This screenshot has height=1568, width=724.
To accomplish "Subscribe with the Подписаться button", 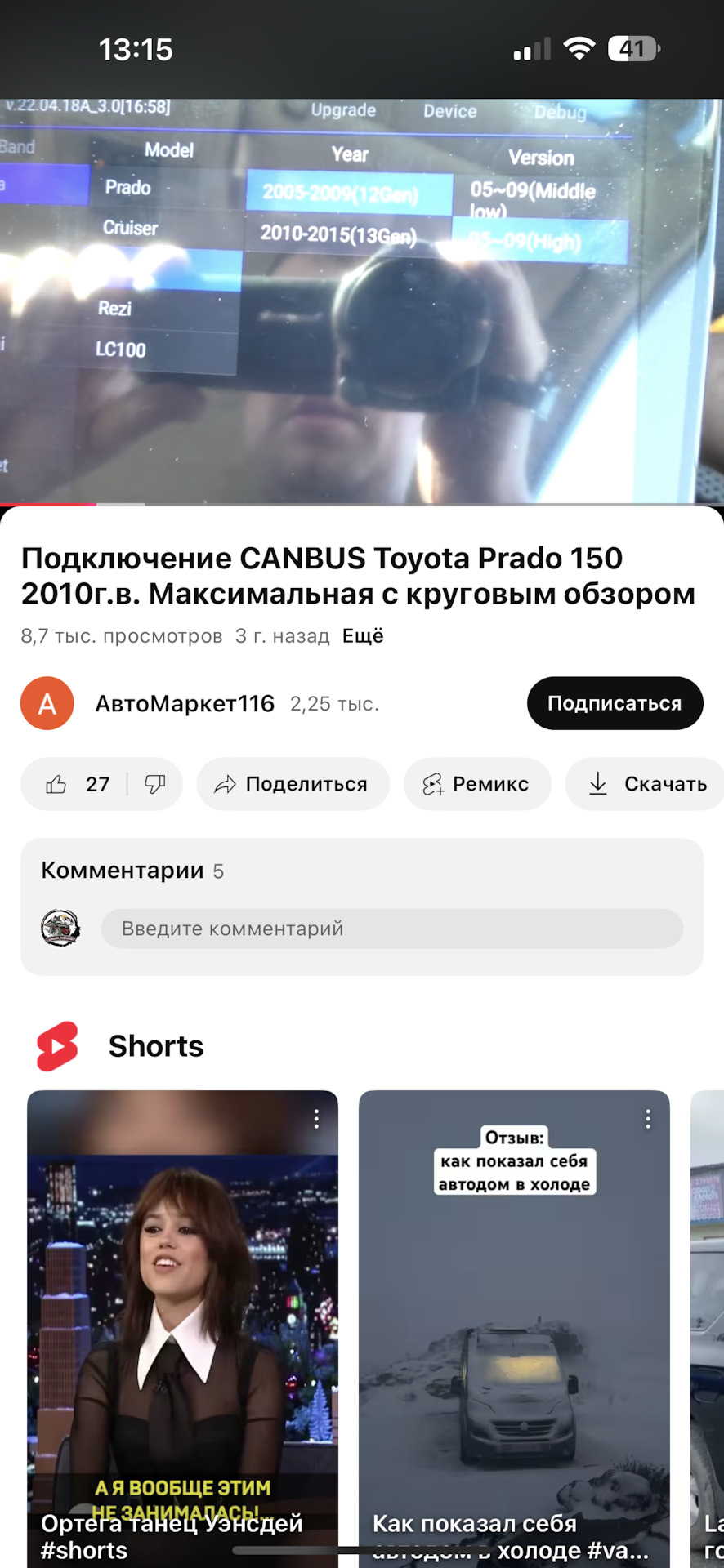I will coord(615,703).
